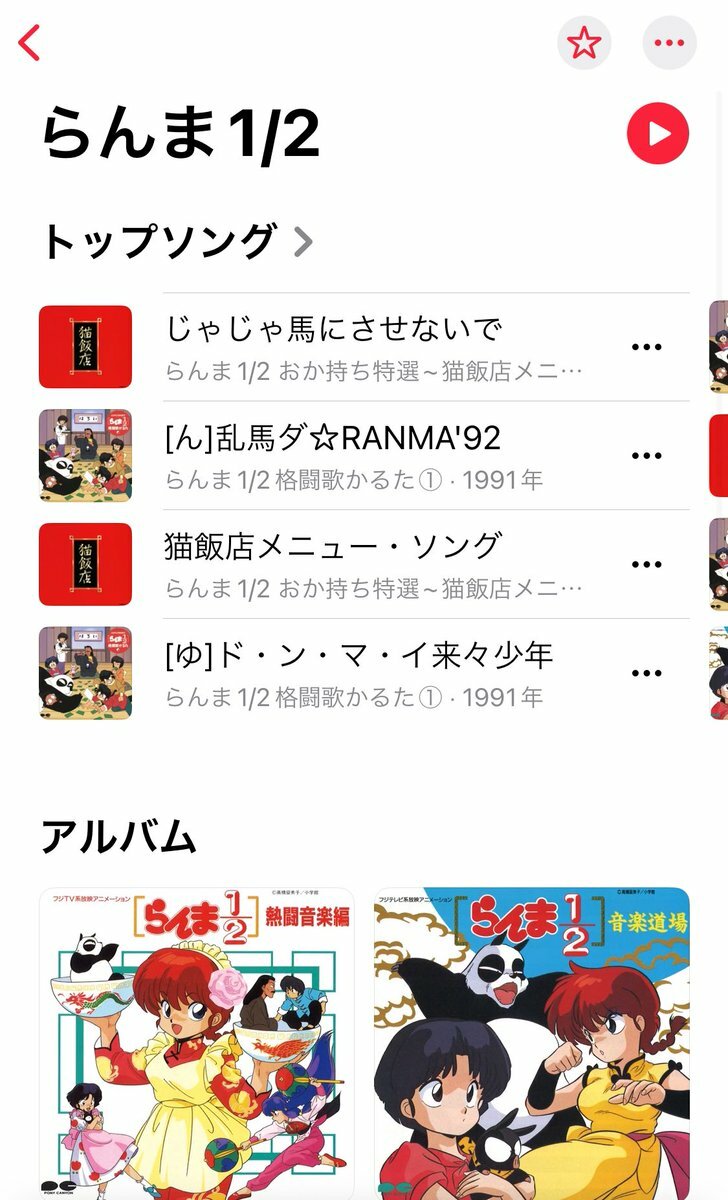Play らんま1/2 with the red play button
The image size is (728, 1200).
(x=658, y=133)
